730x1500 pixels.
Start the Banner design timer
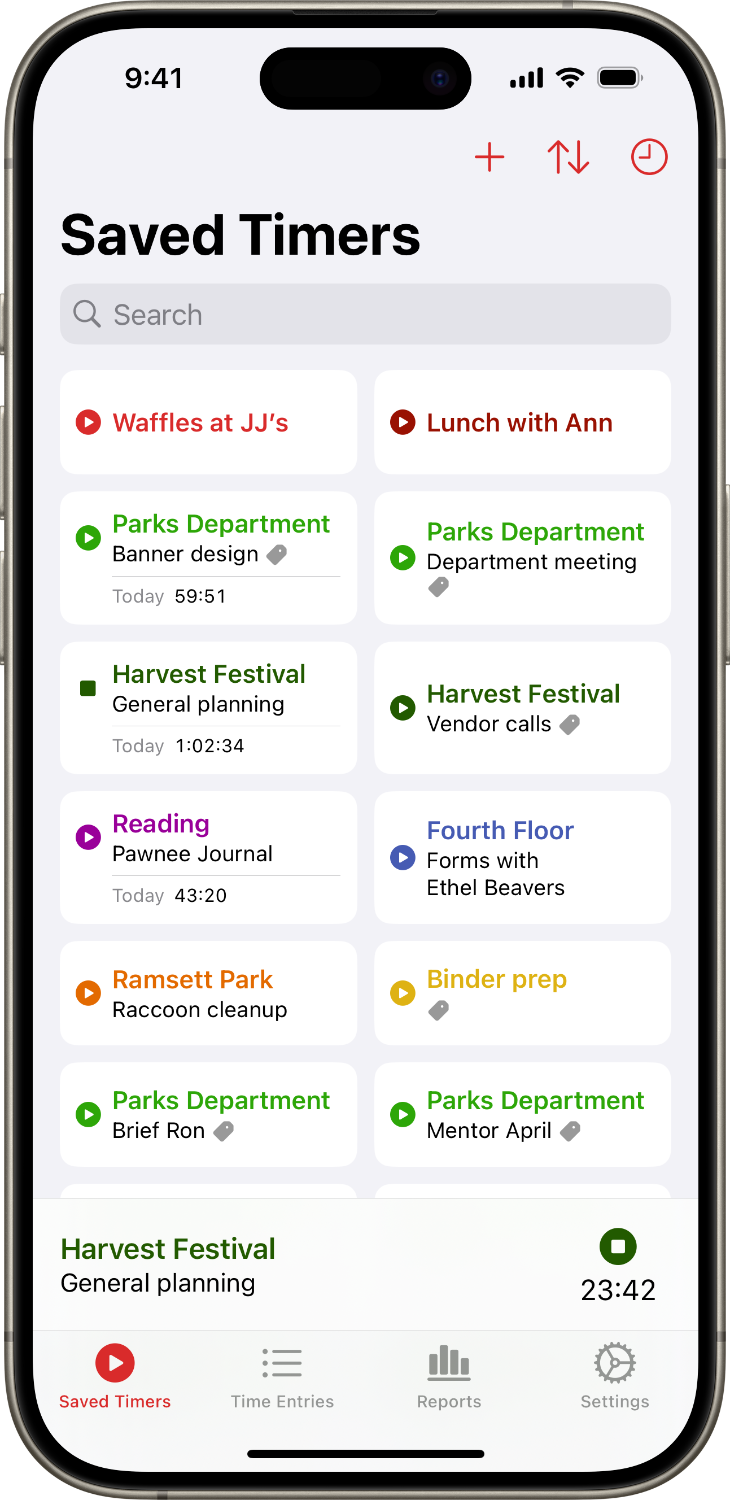88,538
